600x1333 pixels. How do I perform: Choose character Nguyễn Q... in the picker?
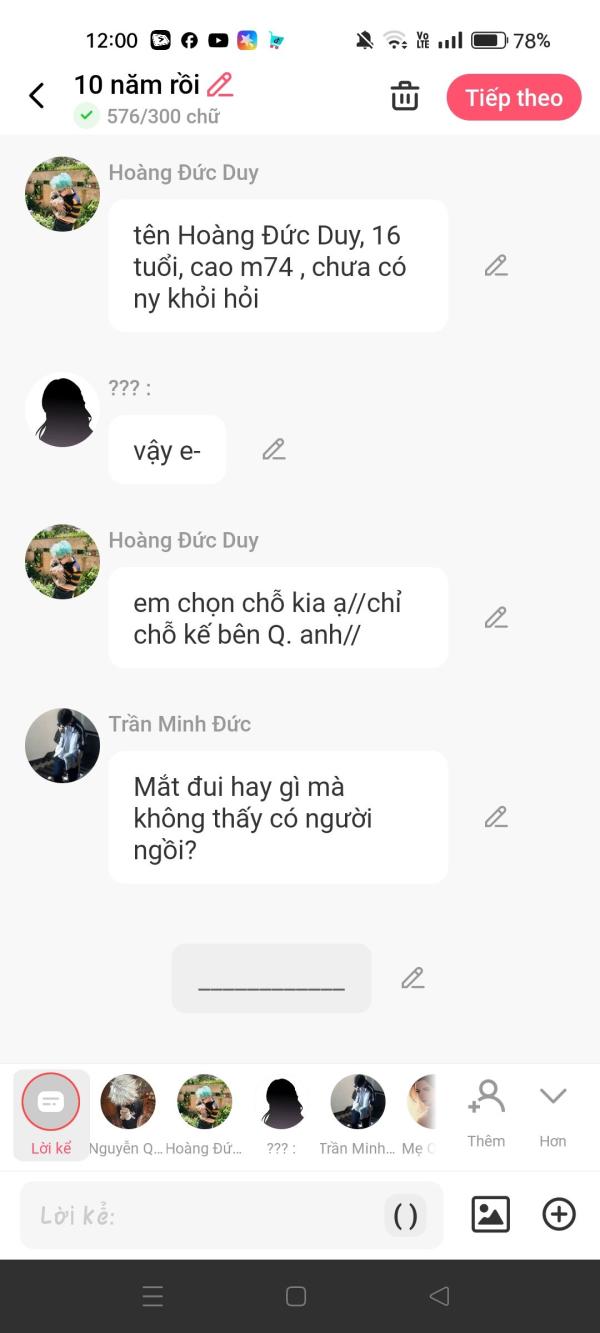(x=127, y=1115)
